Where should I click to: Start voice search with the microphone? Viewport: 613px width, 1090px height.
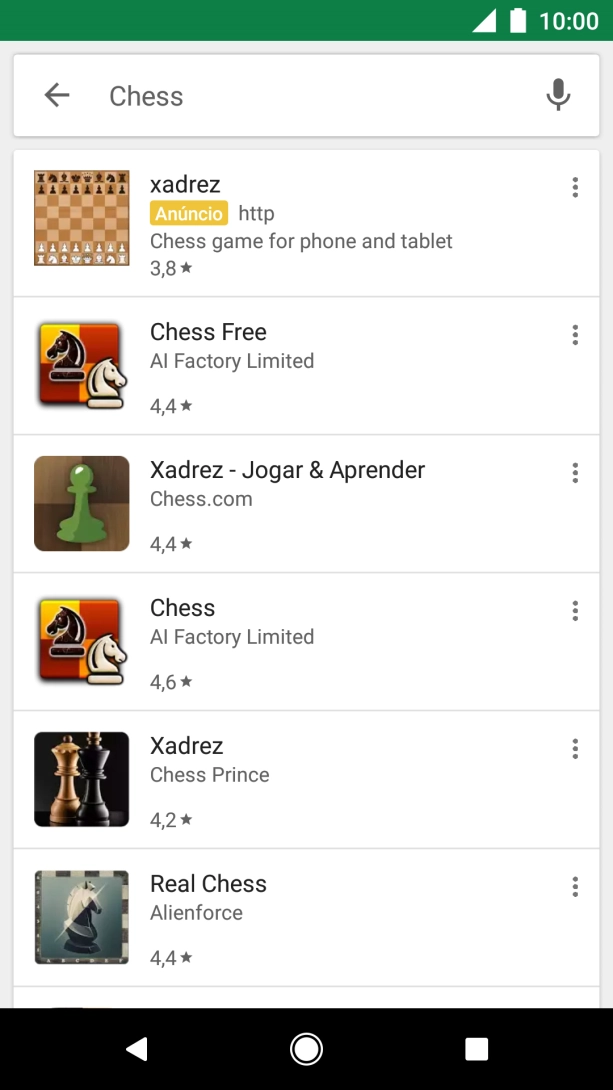(x=558, y=96)
